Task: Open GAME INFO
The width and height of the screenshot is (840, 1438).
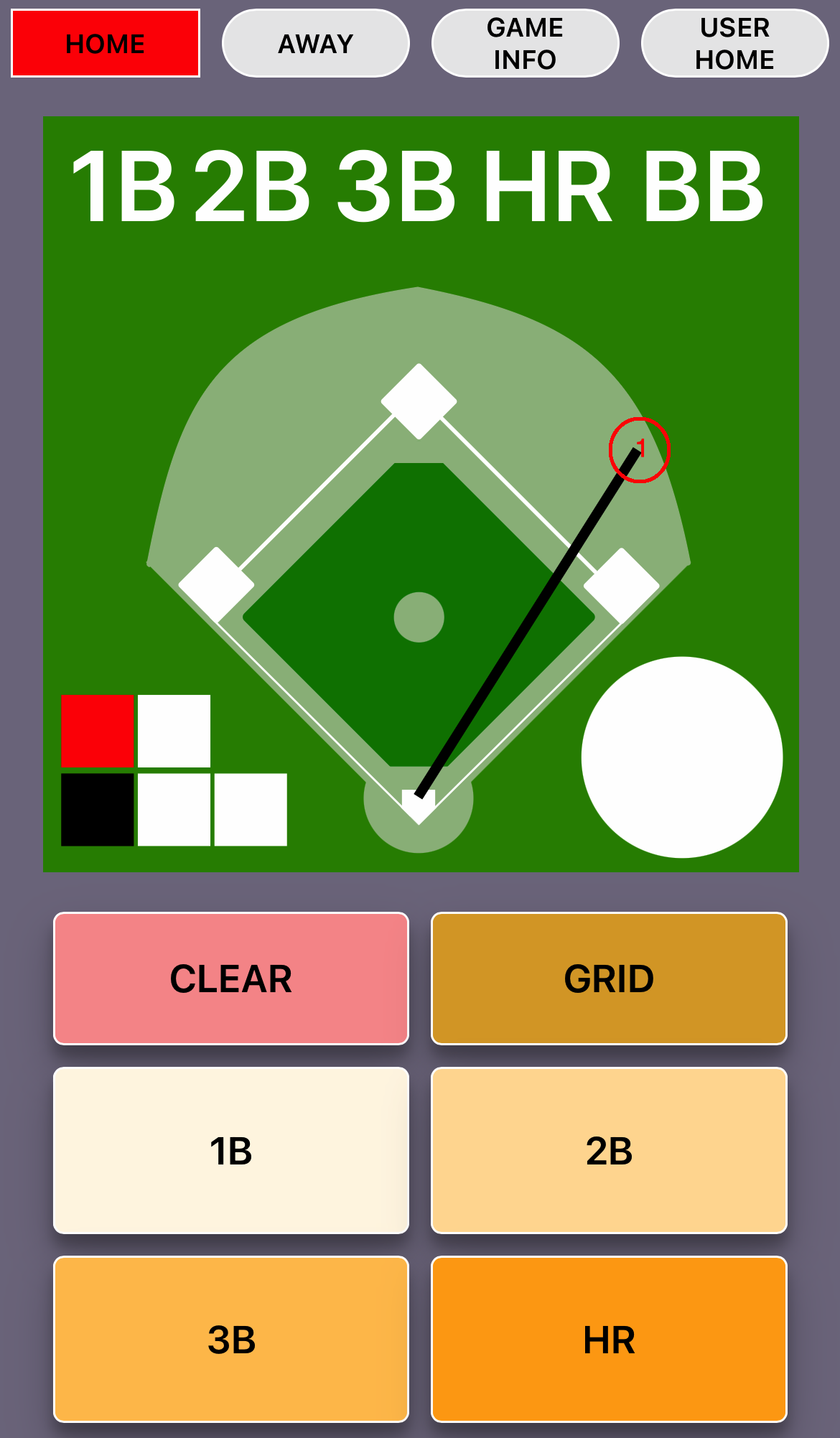Action: pyautogui.click(x=525, y=44)
